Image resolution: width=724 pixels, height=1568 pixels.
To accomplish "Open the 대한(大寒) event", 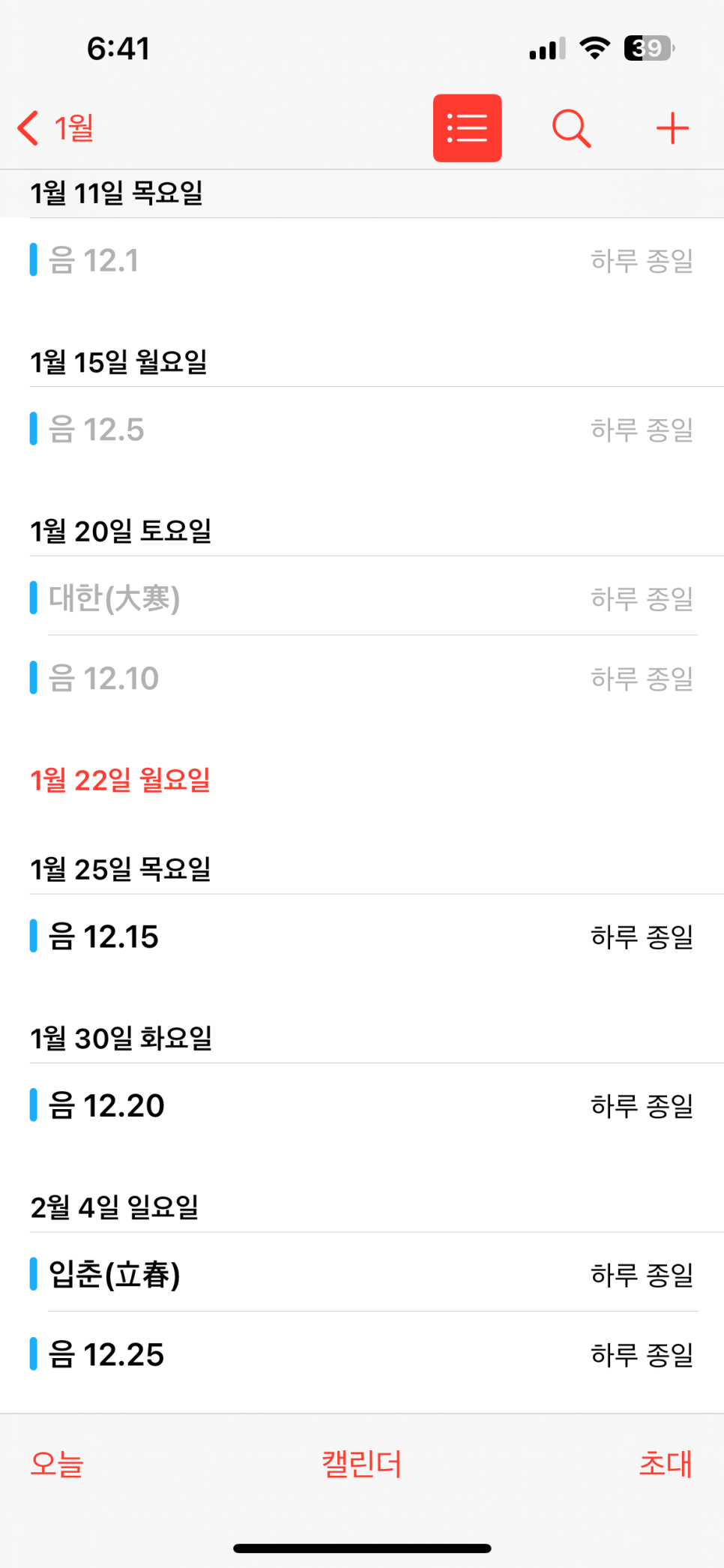I will tap(362, 598).
